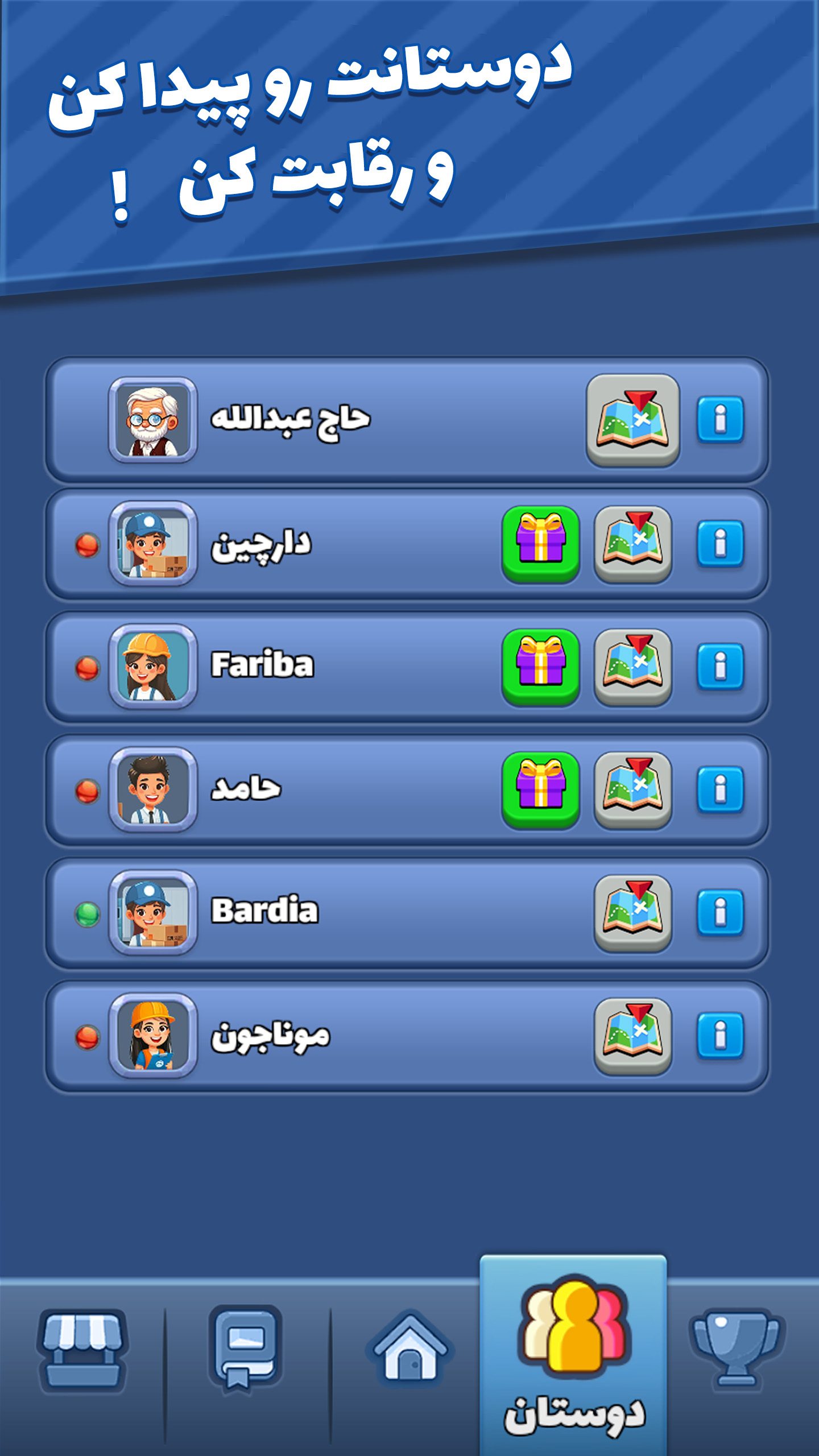Viewport: 819px width, 1456px height.
Task: Open map for موناجون
Action: [632, 1035]
